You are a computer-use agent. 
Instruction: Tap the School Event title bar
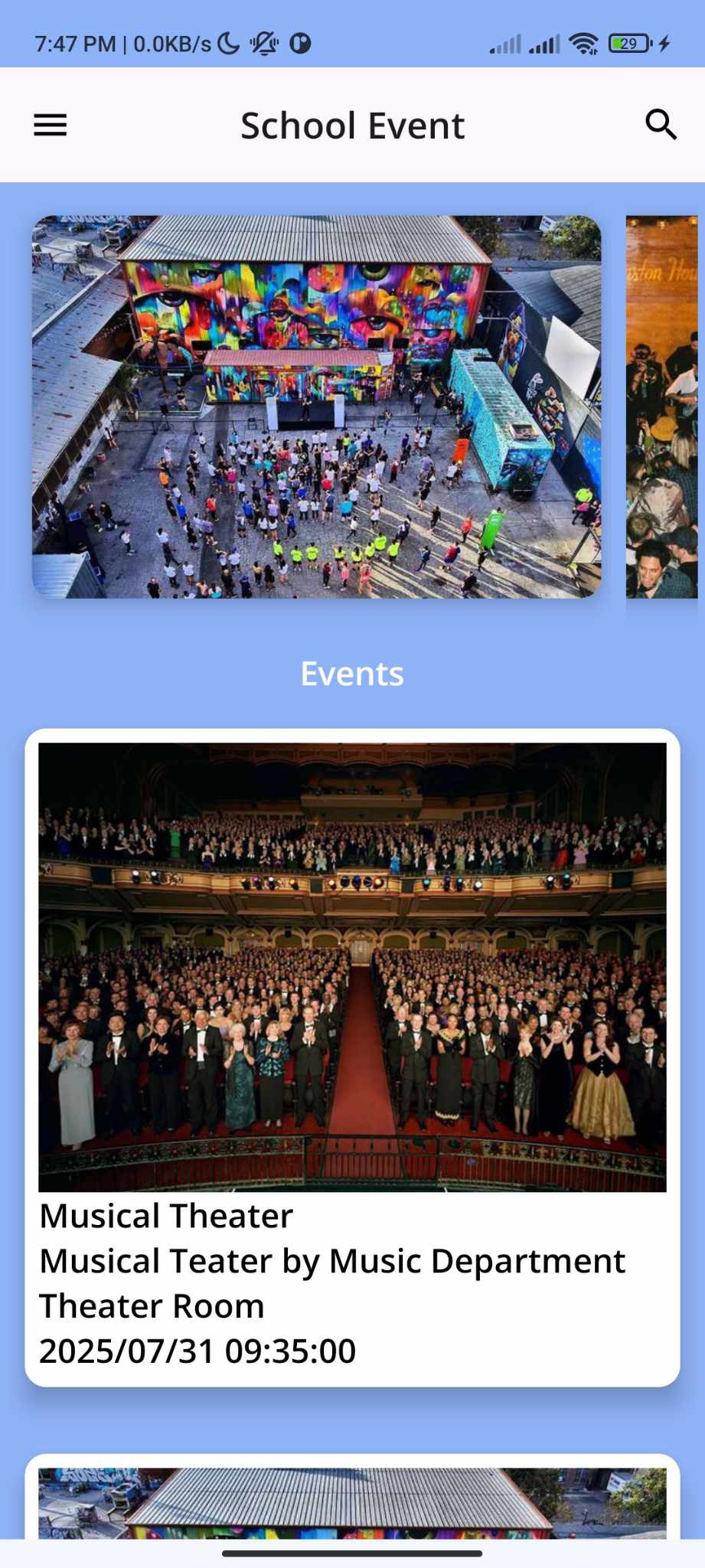351,125
